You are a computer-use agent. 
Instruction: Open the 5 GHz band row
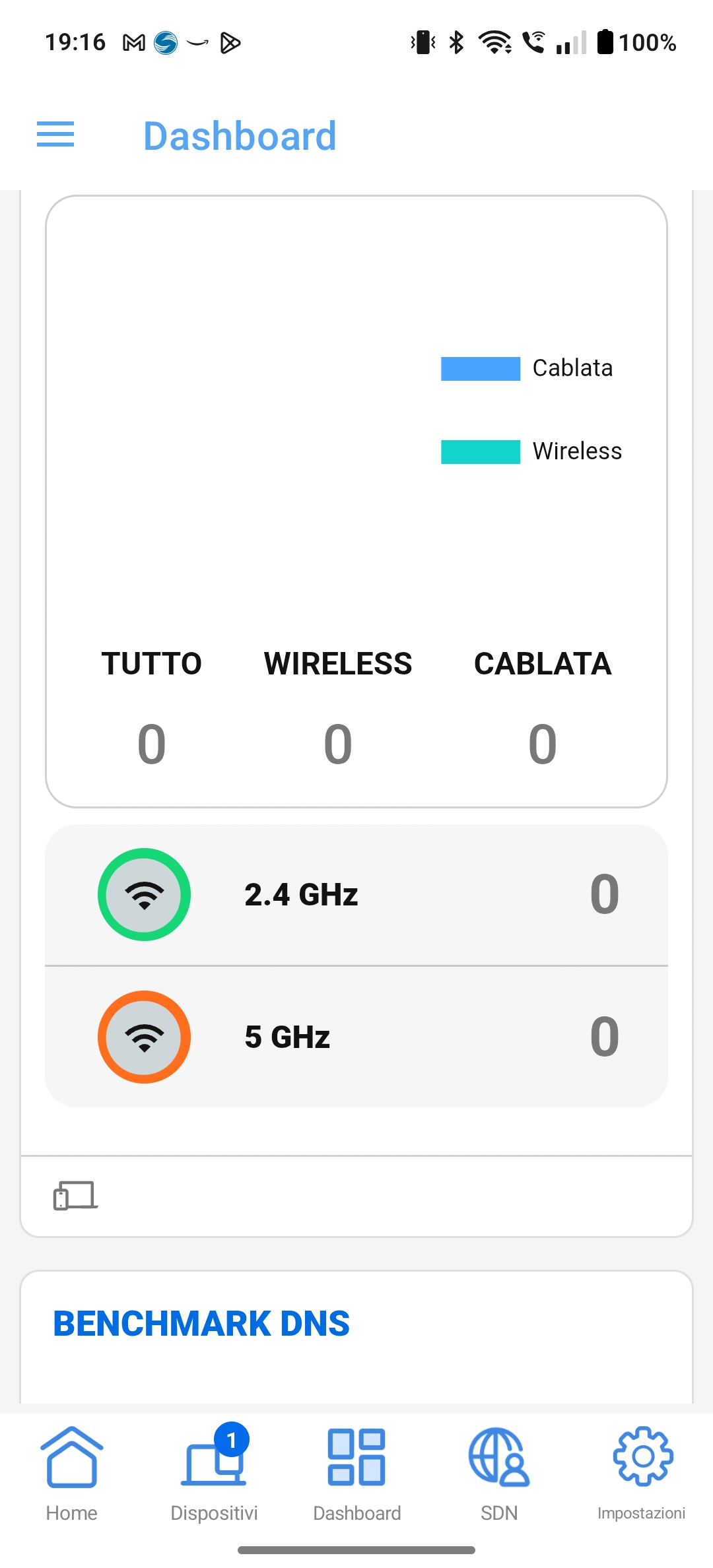coord(356,1037)
